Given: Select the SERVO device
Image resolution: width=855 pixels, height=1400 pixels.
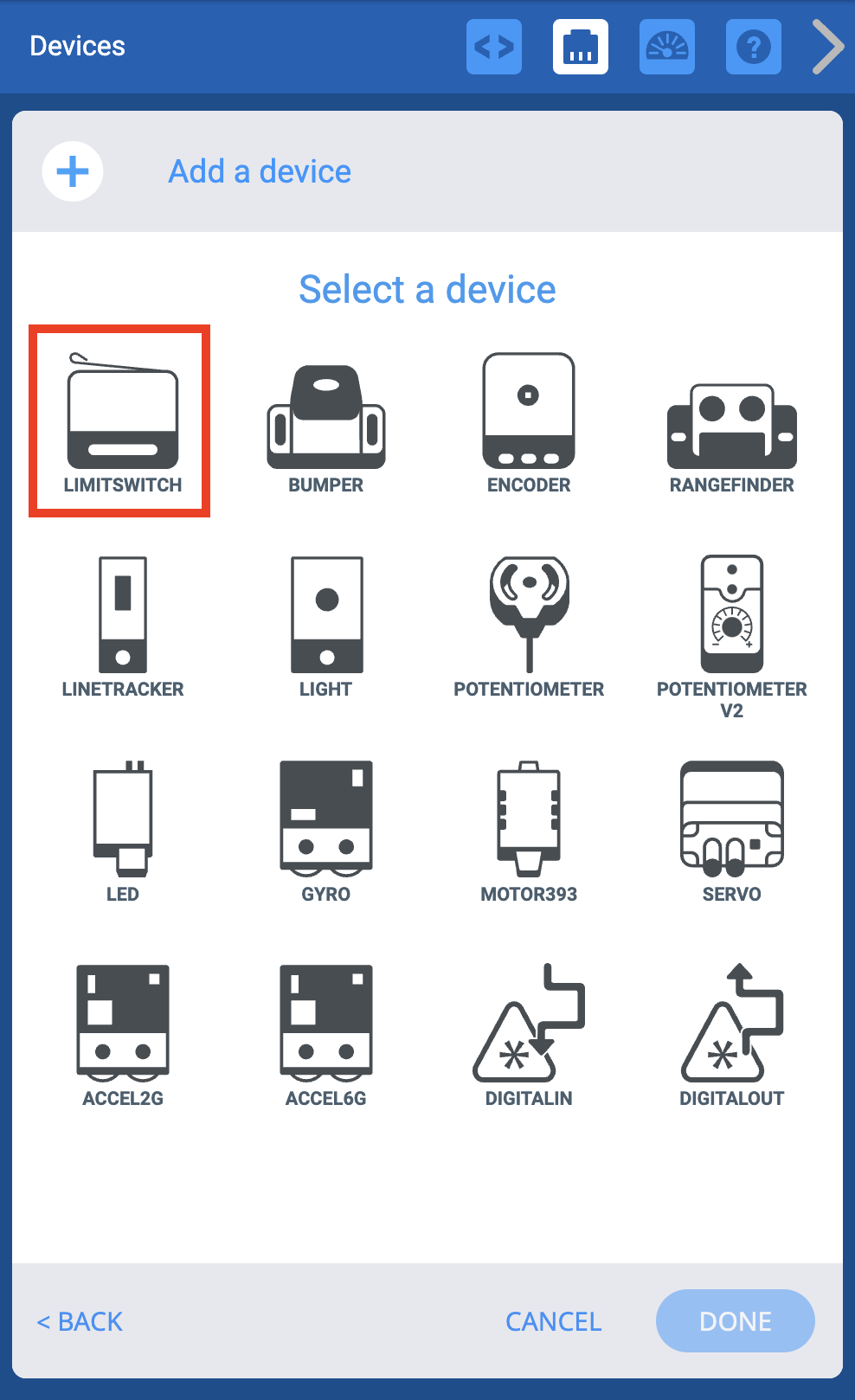Looking at the screenshot, I should point(732,831).
